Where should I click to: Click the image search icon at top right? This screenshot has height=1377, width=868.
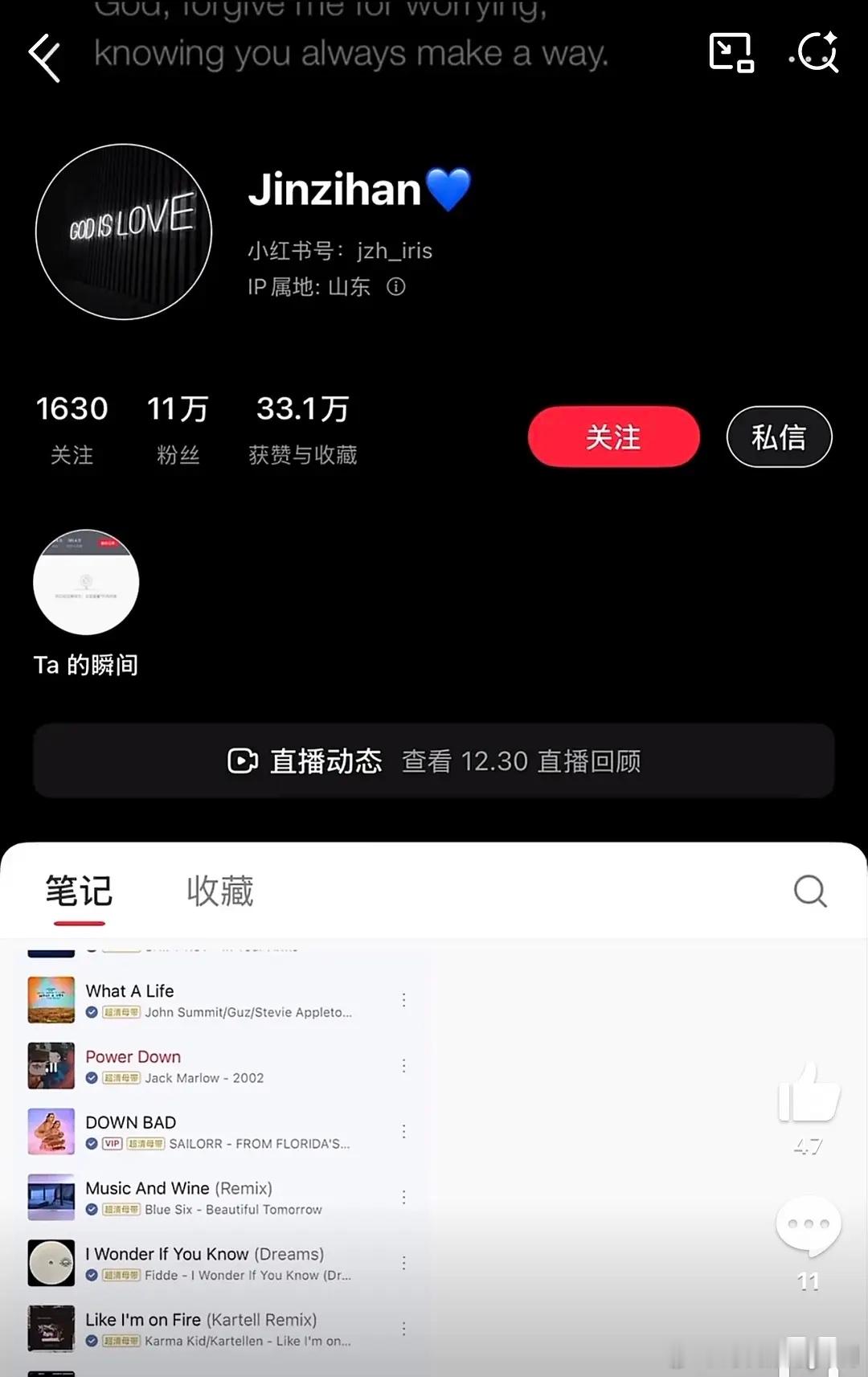pos(817,52)
